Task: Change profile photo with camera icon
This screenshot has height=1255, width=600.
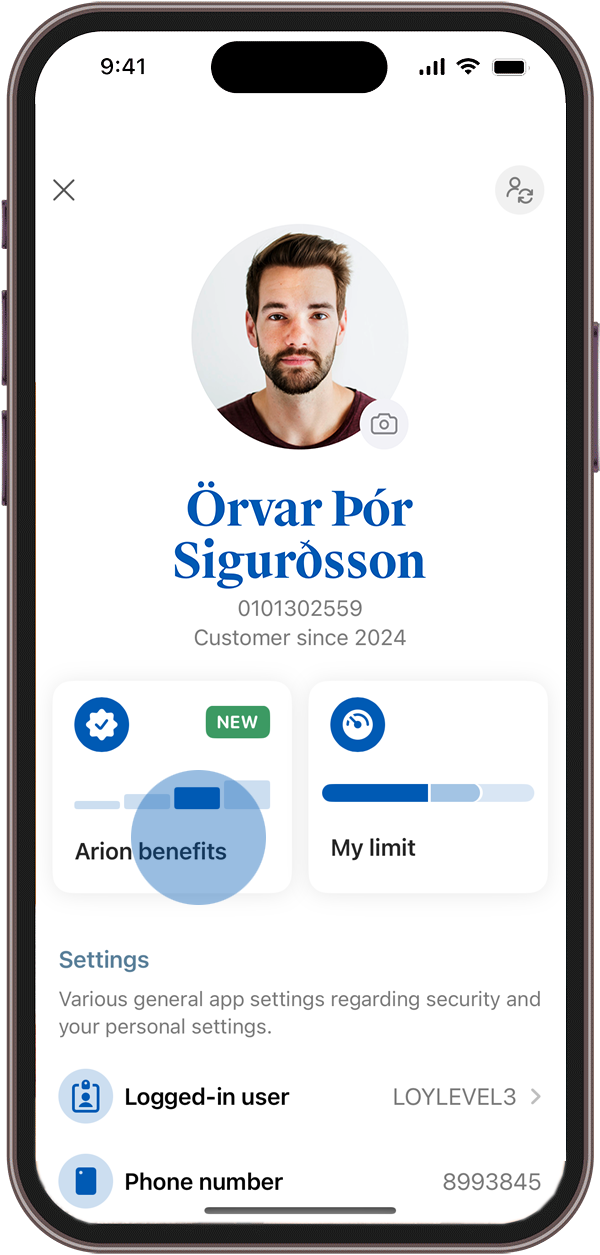Action: tap(384, 424)
